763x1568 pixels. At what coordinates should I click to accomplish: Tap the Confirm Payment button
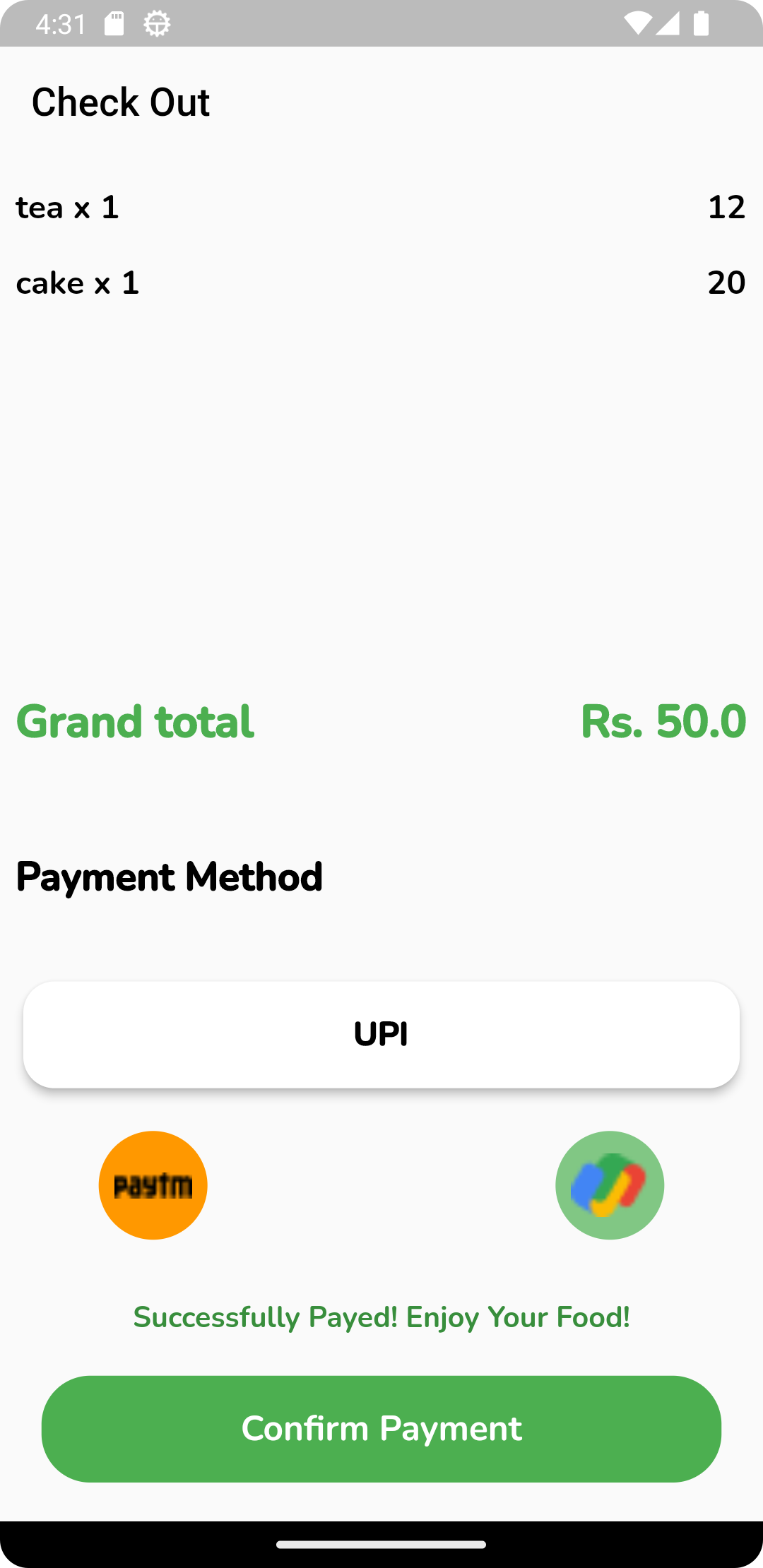click(381, 1428)
